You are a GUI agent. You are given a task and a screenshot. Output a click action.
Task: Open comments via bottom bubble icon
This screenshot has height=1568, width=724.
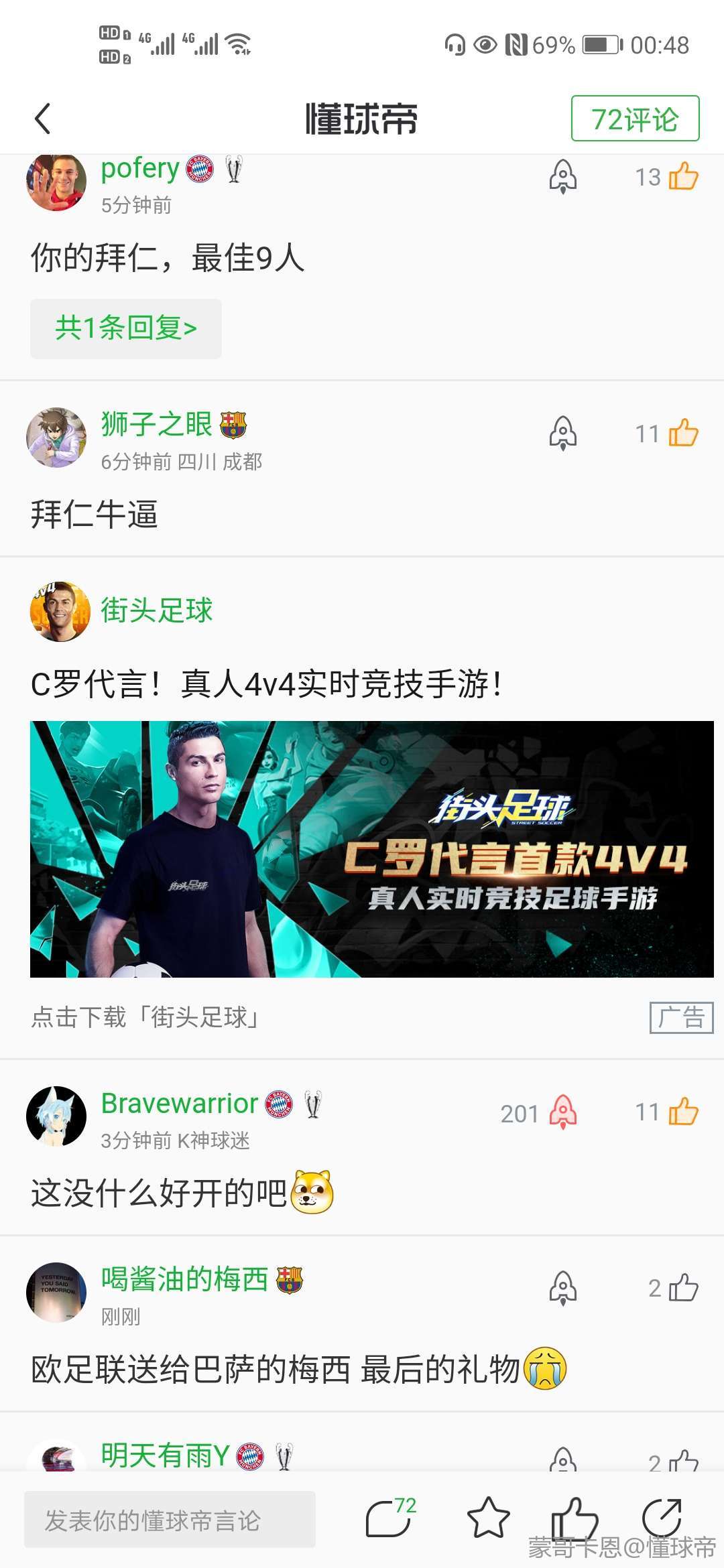click(390, 1517)
